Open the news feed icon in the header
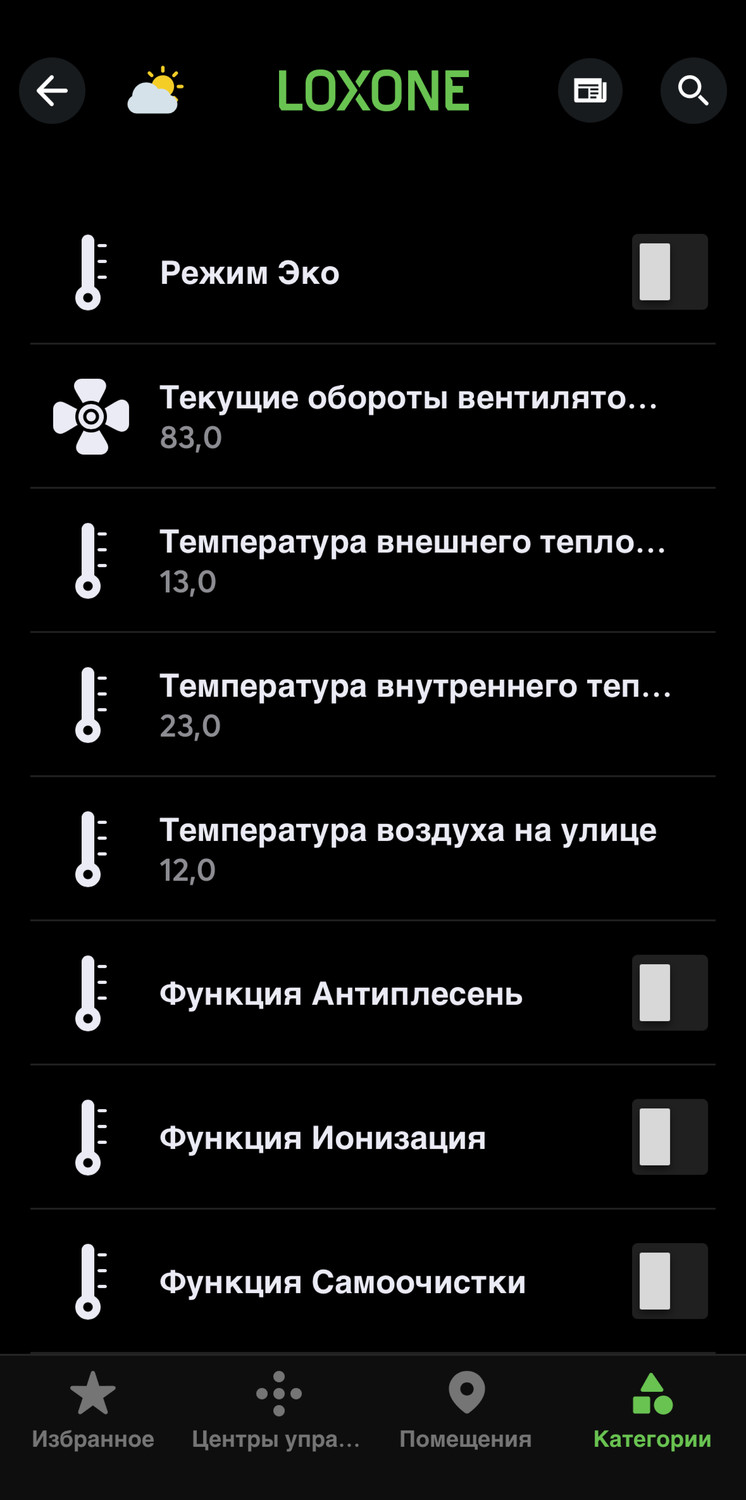Viewport: 746px width, 1500px height. point(590,91)
